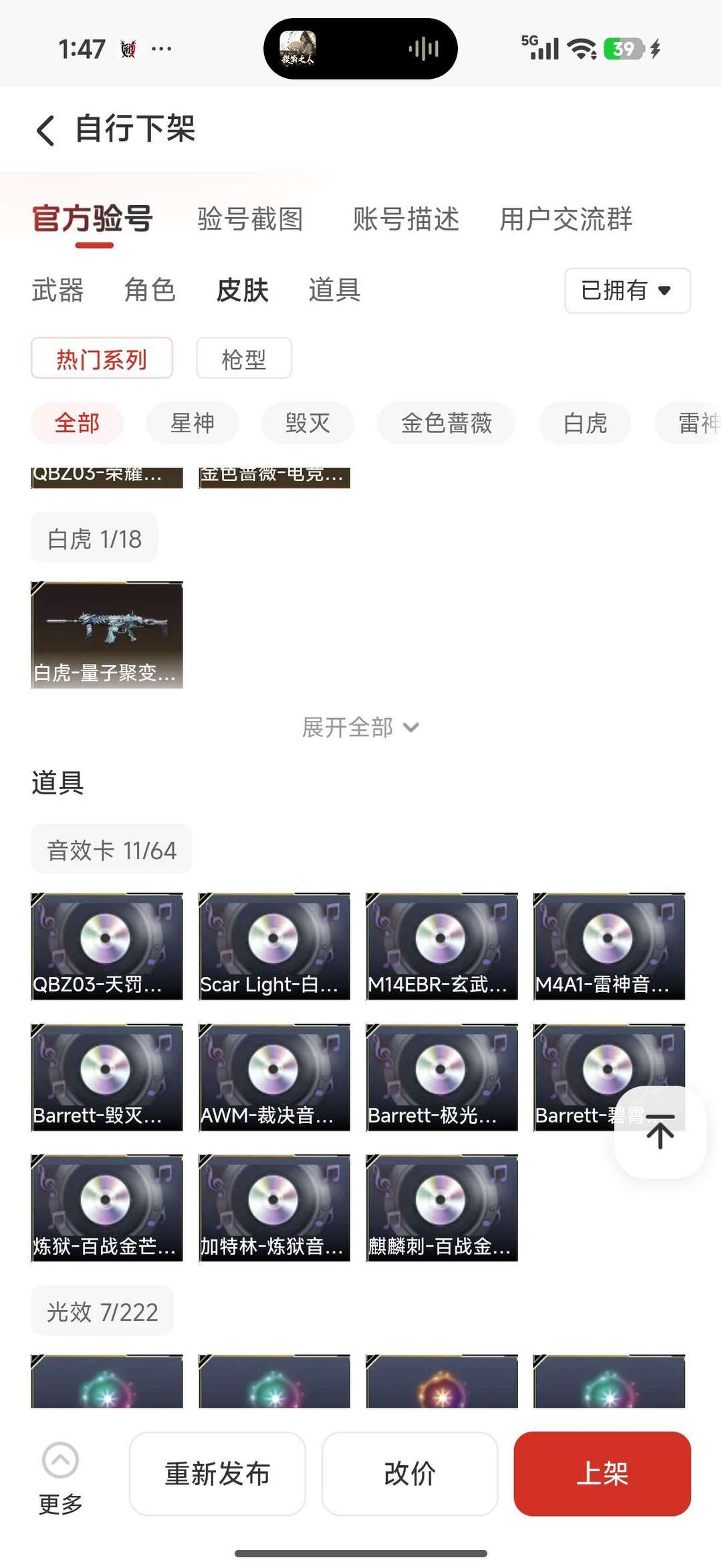Tap 改价 to change price
The width and height of the screenshot is (722, 1568).
point(410,1474)
